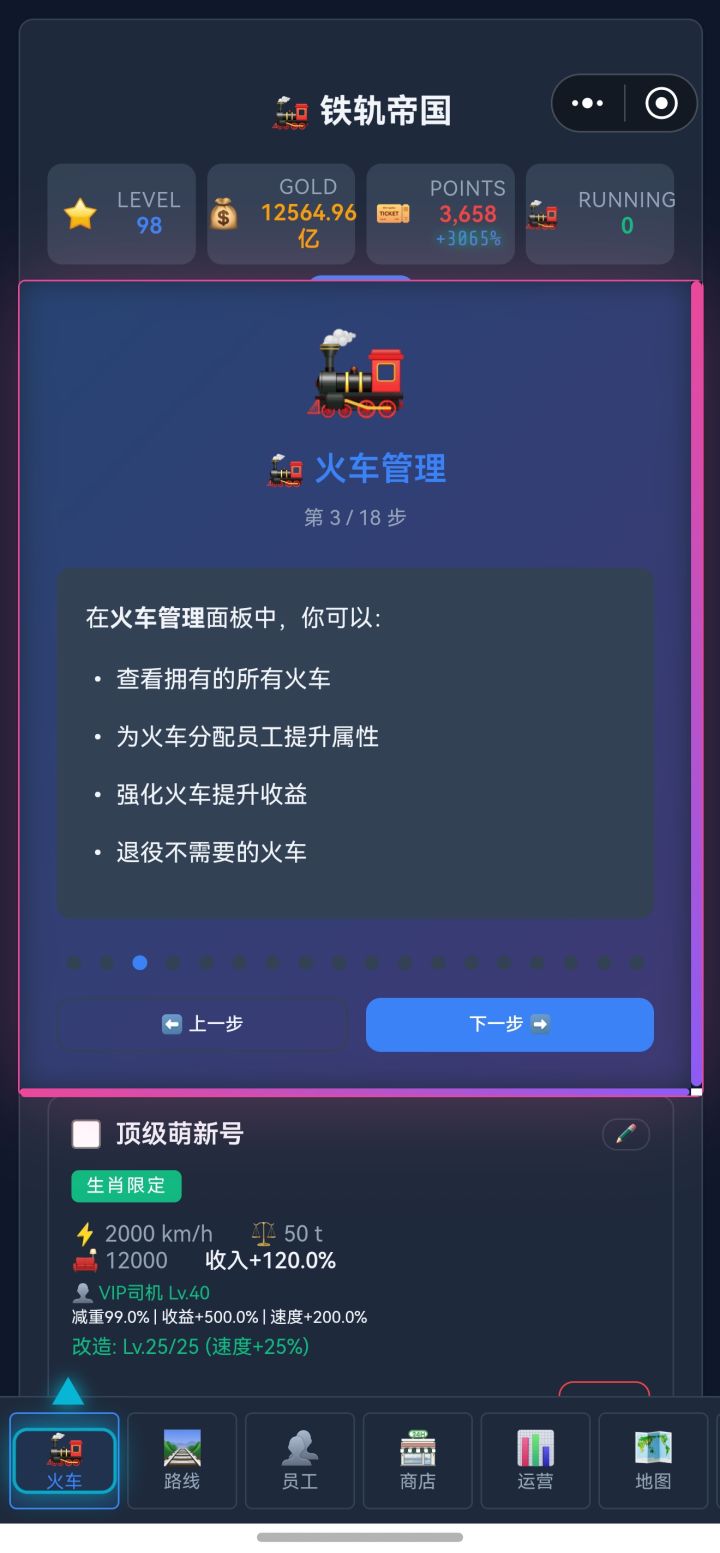720x1553 pixels.
Task: Click the RUNNING trains counter
Action: point(599,213)
